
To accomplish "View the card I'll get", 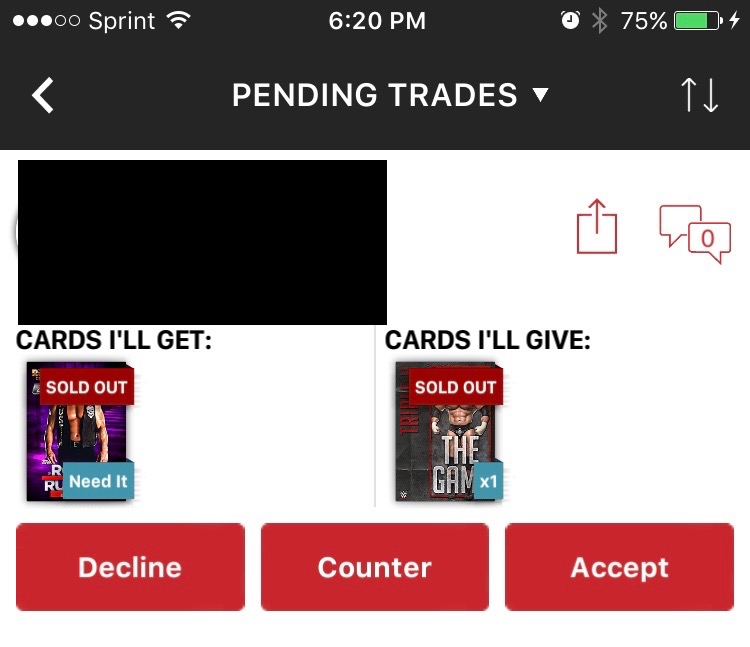I will pos(78,432).
